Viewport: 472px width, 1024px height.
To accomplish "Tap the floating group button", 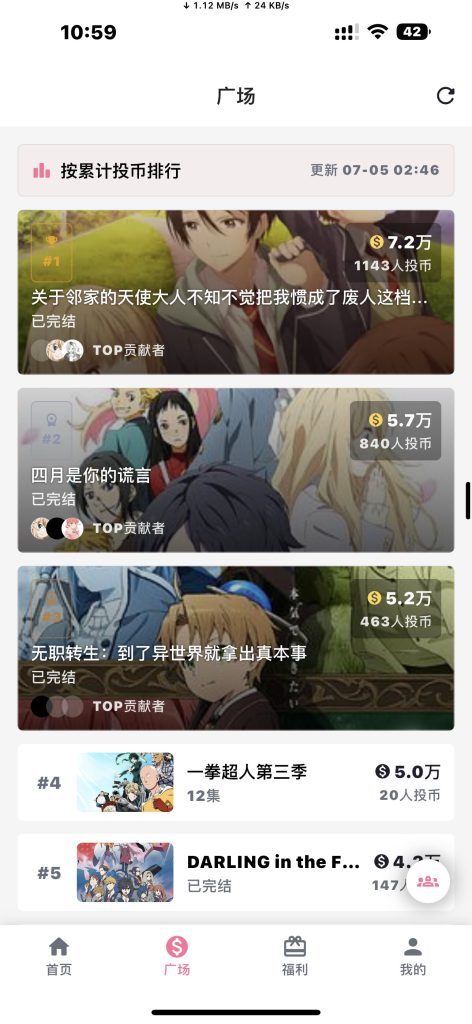I will [428, 882].
